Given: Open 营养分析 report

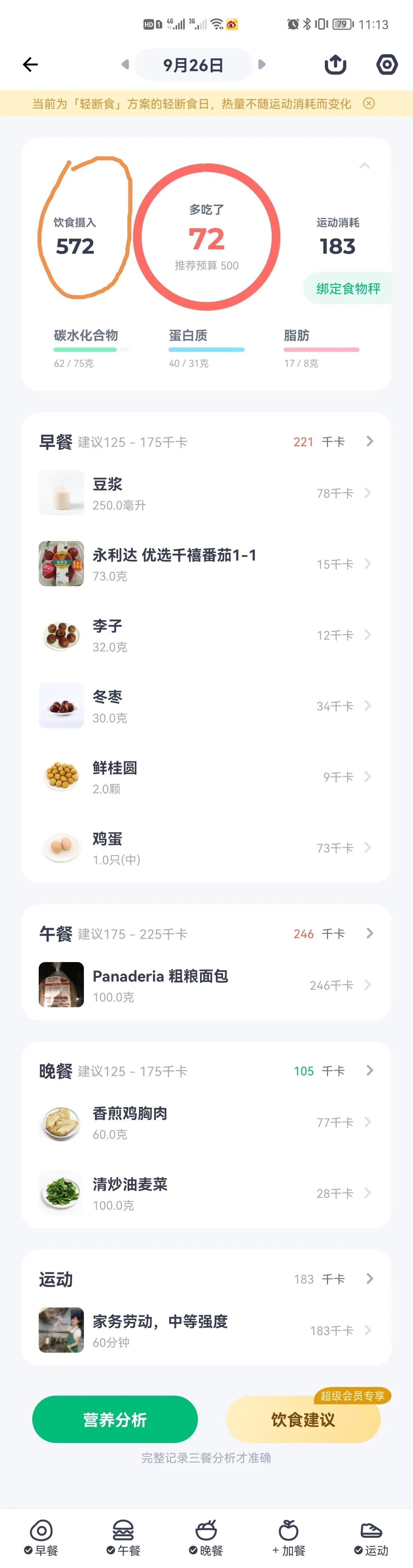Looking at the screenshot, I should point(115,1420).
